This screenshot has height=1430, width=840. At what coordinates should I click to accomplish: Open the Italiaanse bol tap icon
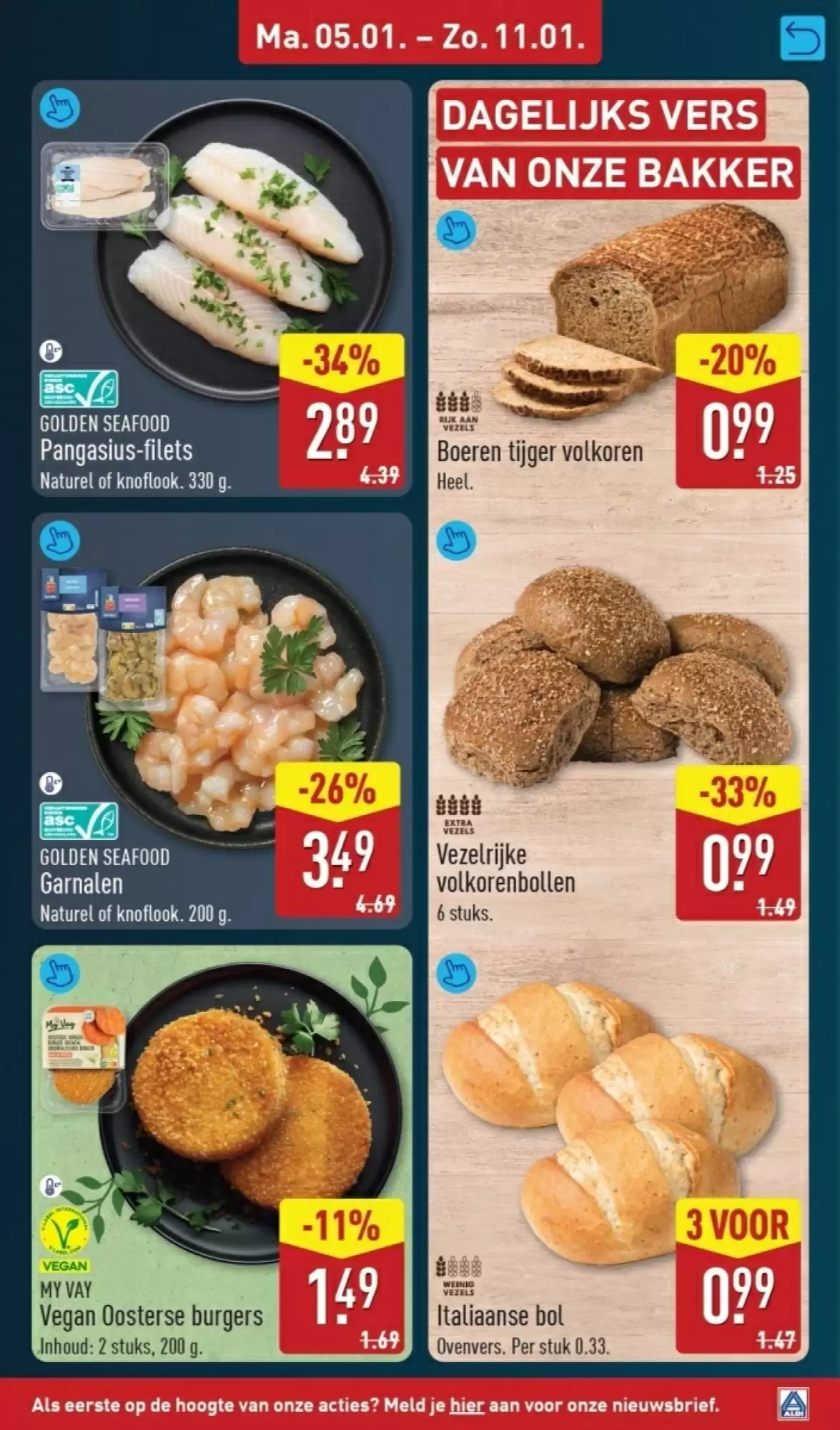[x=456, y=972]
